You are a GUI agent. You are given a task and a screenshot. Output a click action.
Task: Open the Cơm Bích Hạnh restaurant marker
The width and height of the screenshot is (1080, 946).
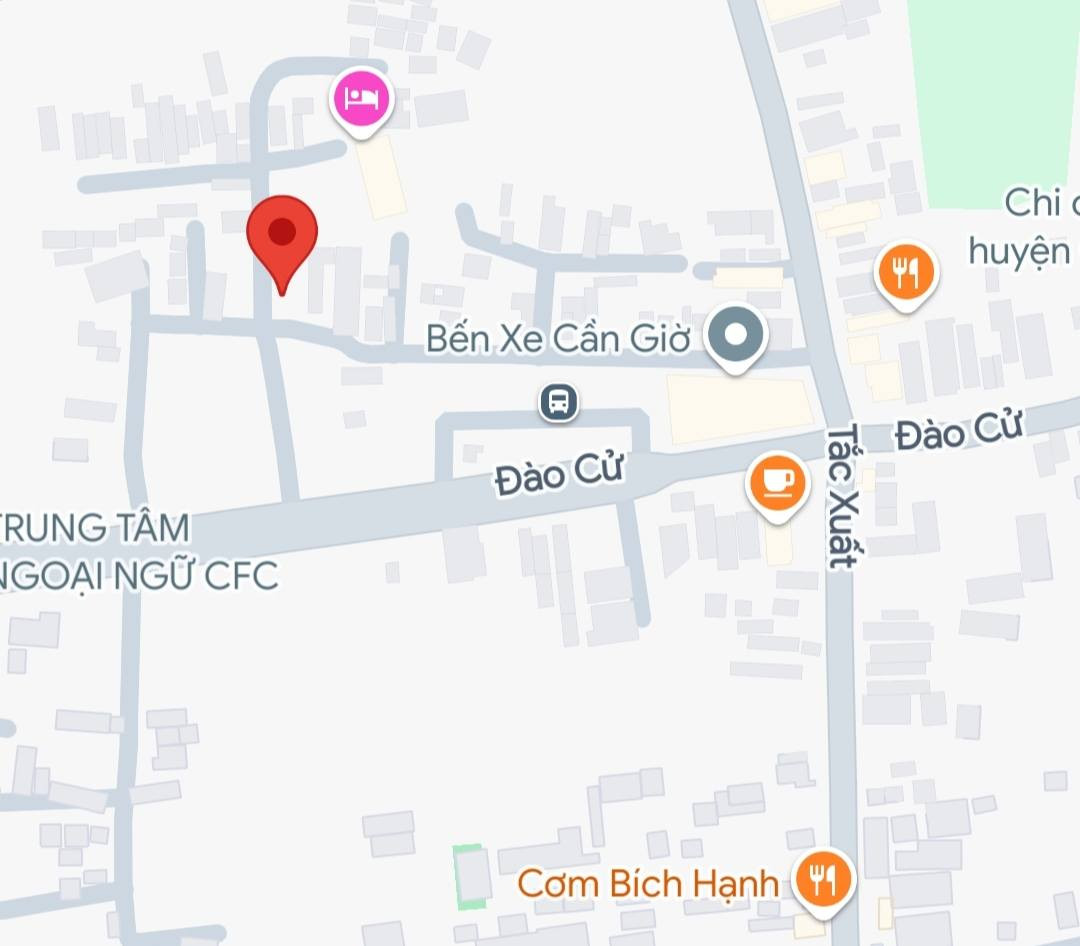822,880
